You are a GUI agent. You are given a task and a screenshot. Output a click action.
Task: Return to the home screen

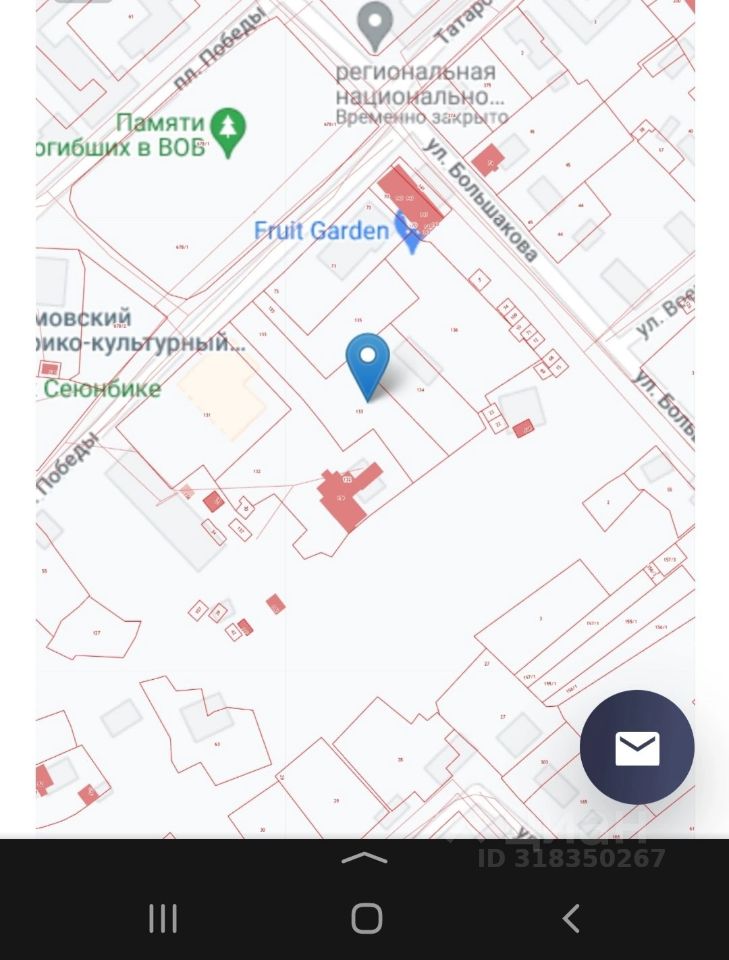pos(366,918)
